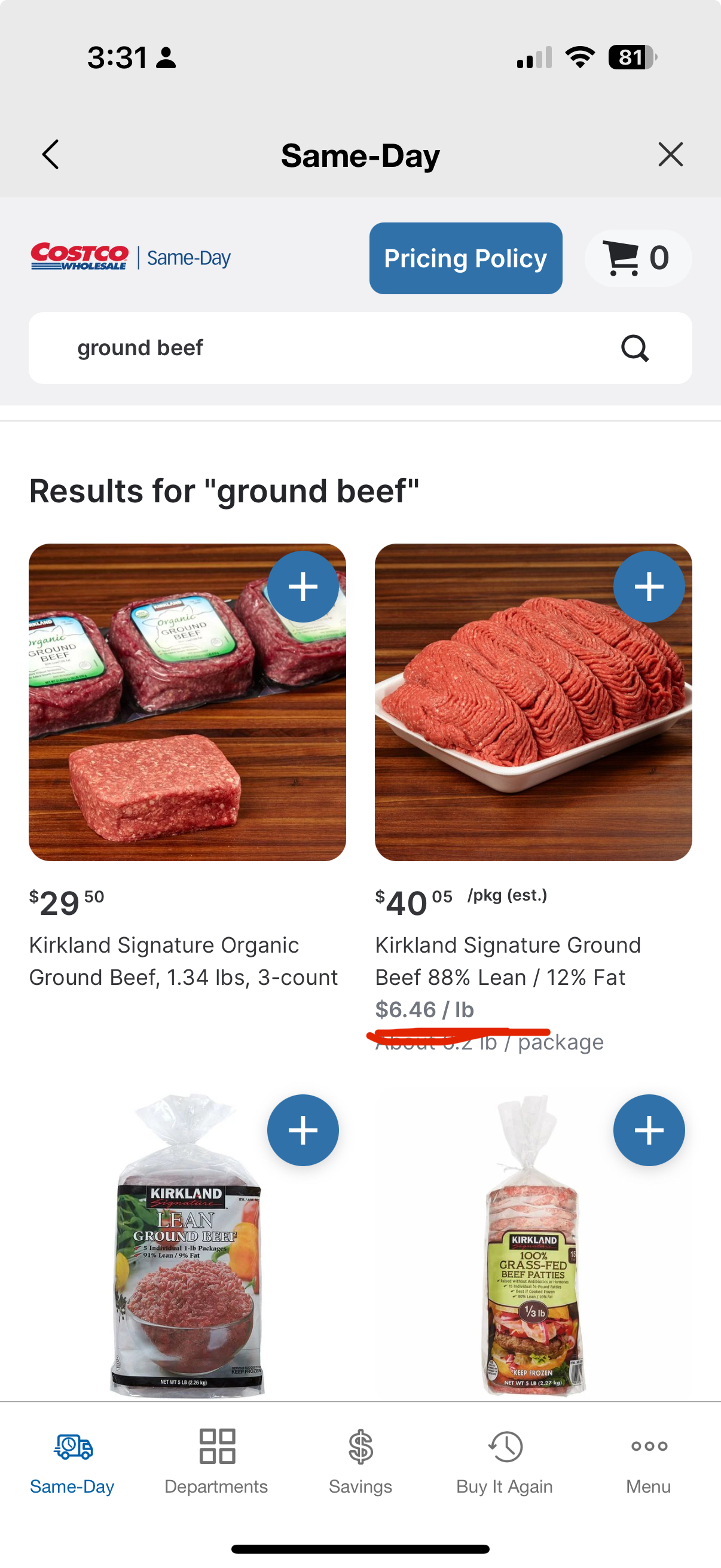Add Kirkland Lean Ground Beef bag to cart
The width and height of the screenshot is (721, 1568).
[x=303, y=1130]
